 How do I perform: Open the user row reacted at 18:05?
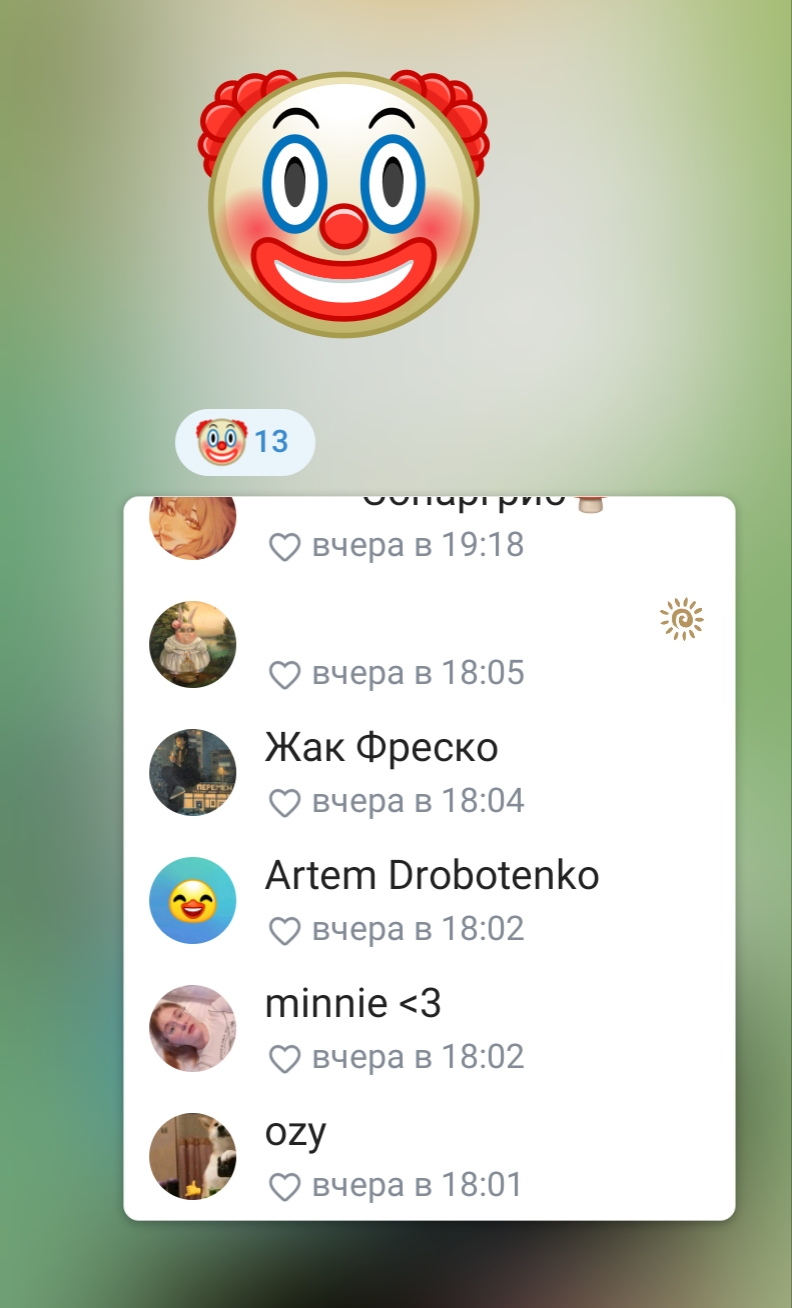(429, 644)
